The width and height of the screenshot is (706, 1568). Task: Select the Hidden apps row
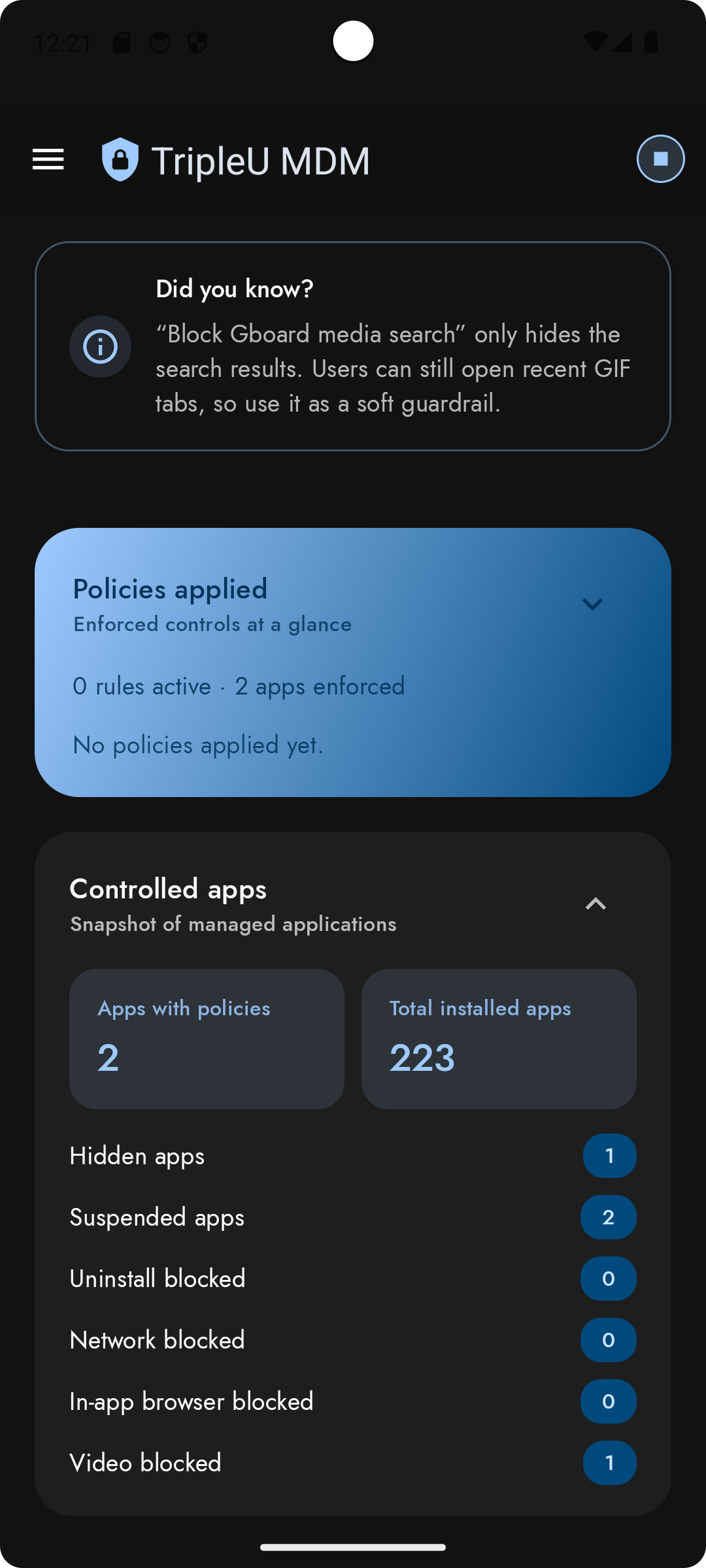[261, 1155]
